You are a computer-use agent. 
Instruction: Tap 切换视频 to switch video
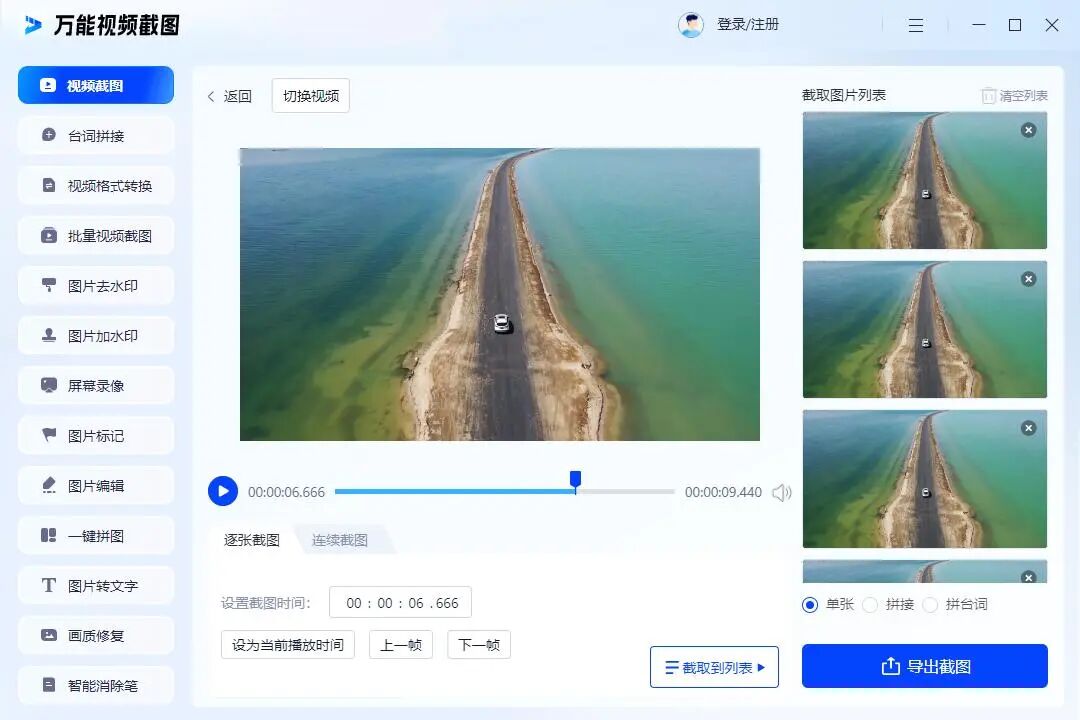click(311, 96)
